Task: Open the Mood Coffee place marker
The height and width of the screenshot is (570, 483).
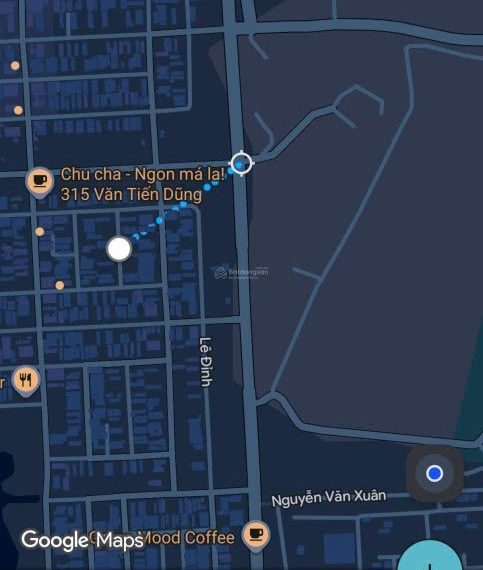Action: 256,535
